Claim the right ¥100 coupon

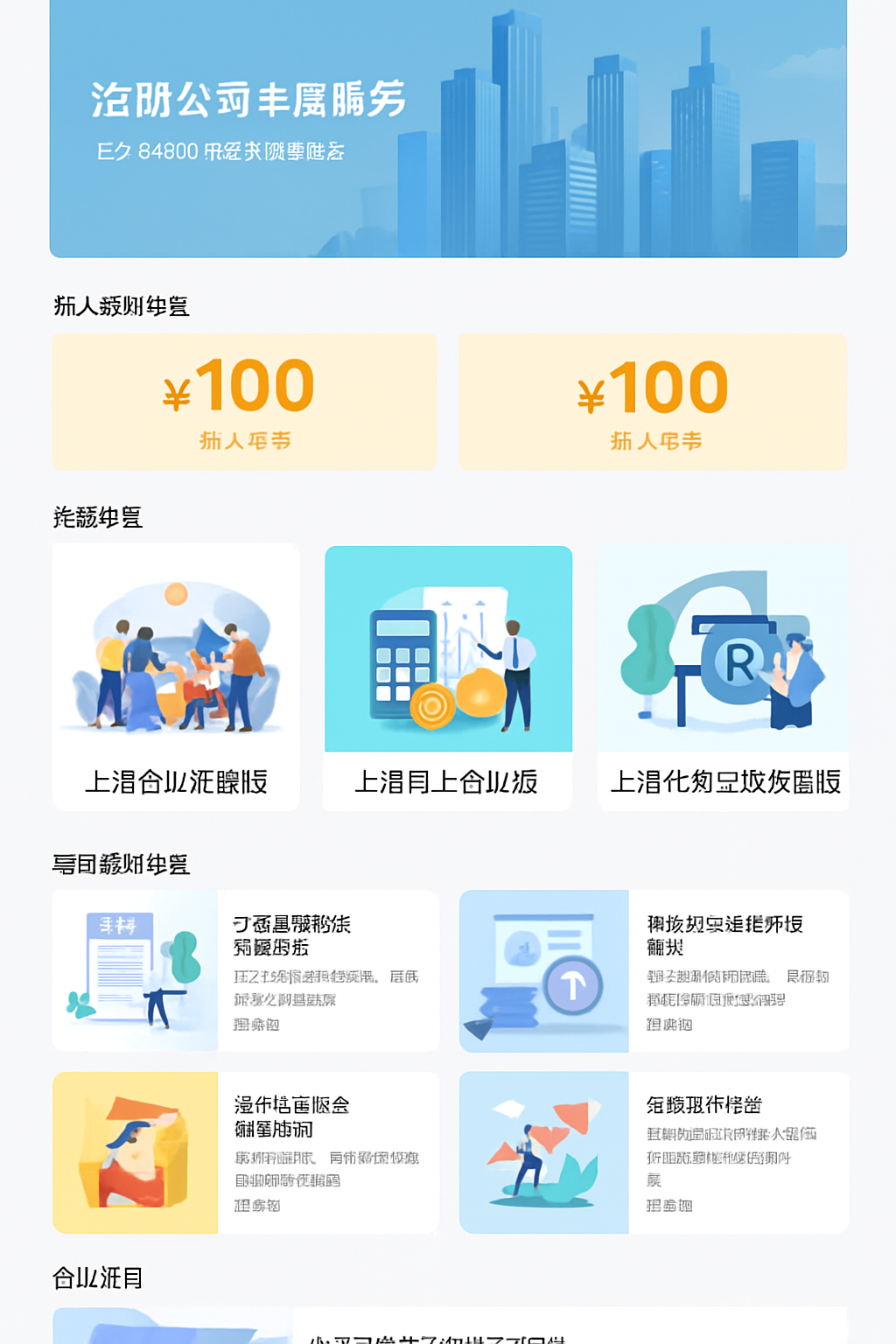[651, 401]
